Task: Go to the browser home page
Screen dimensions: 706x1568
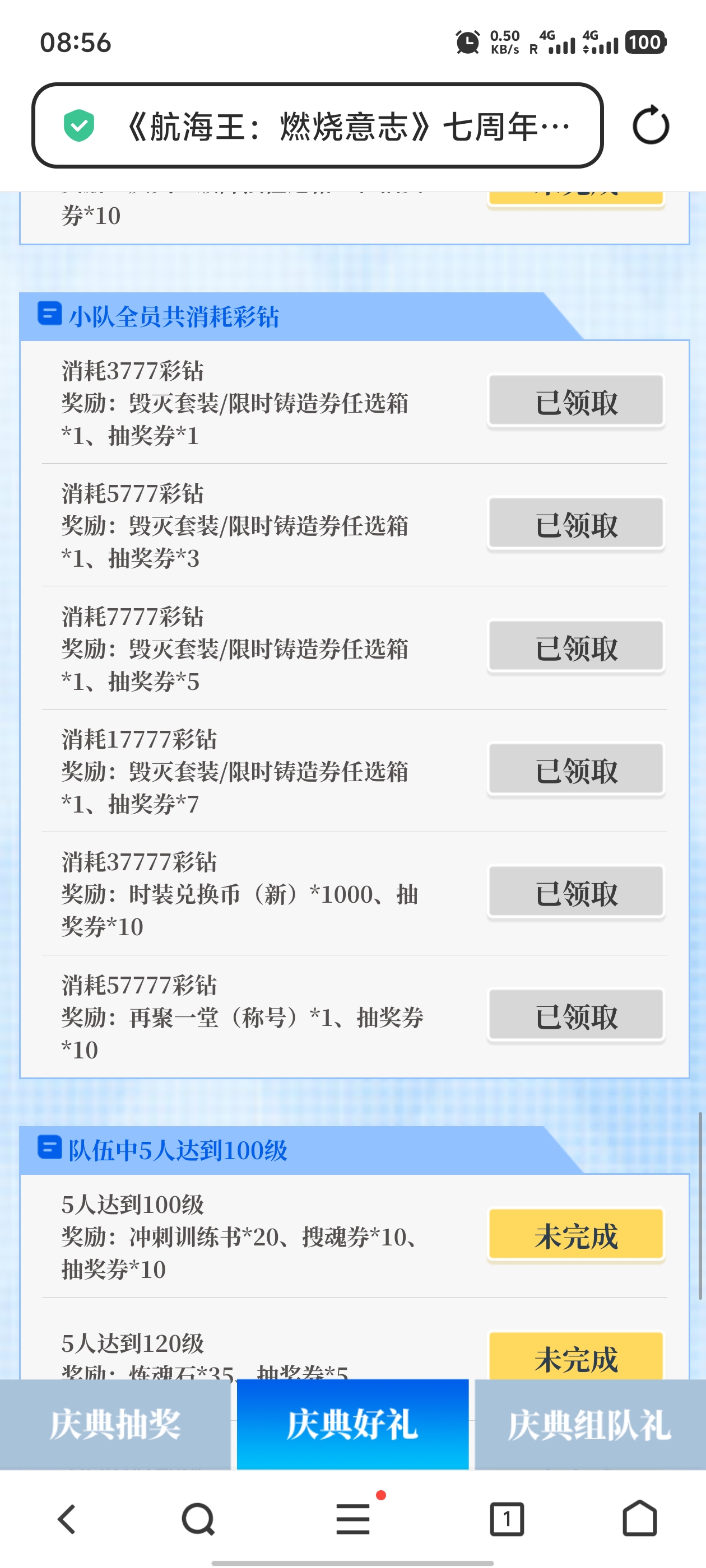Action: pos(640,1519)
